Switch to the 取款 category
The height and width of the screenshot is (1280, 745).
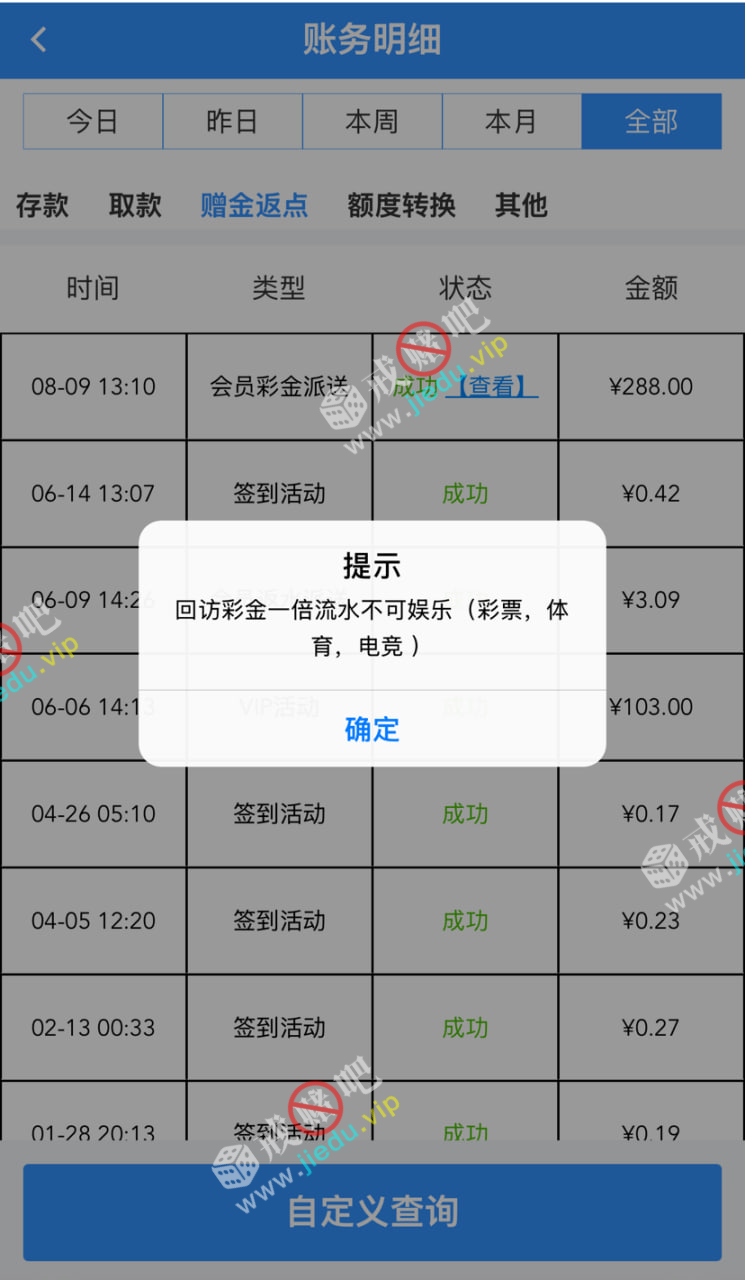pos(135,205)
